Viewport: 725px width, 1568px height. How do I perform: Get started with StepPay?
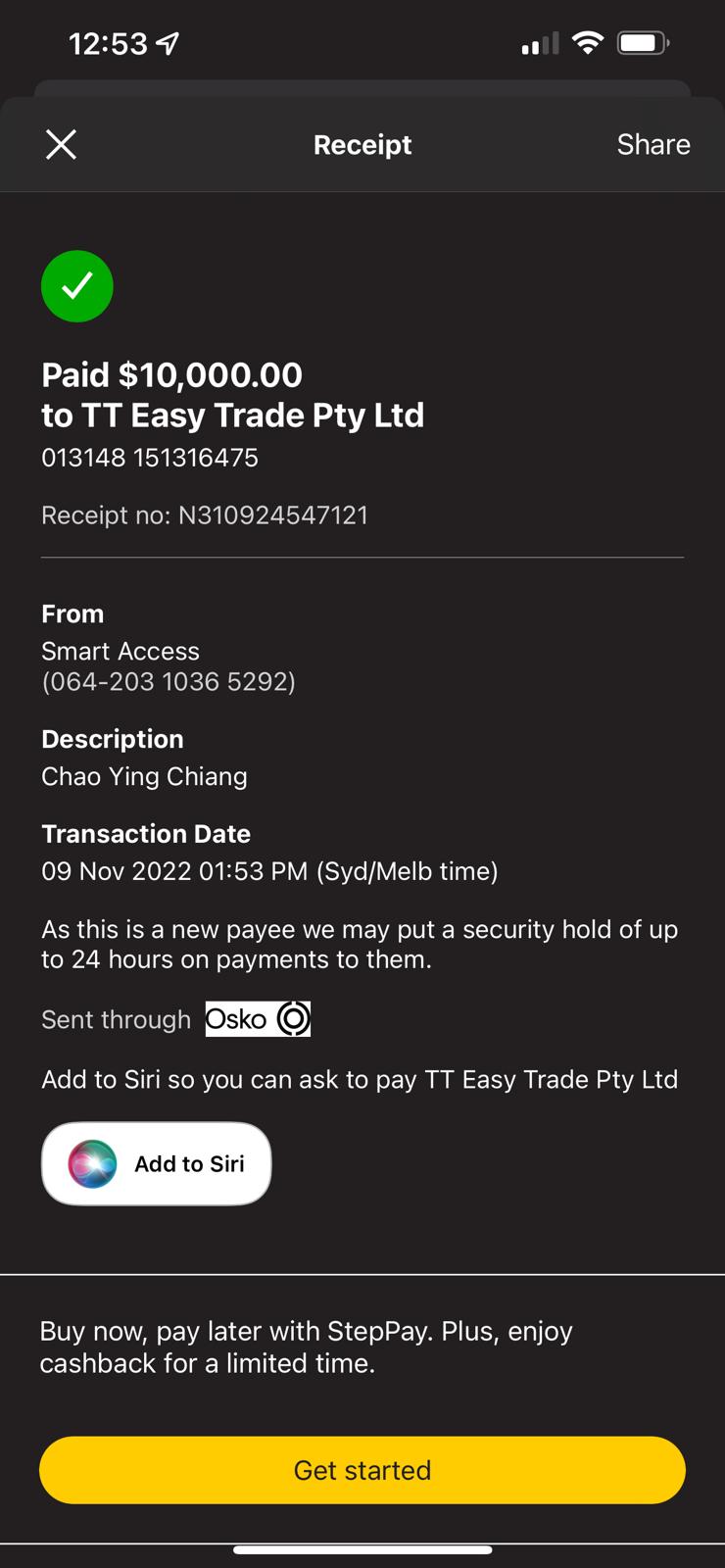click(x=362, y=1470)
